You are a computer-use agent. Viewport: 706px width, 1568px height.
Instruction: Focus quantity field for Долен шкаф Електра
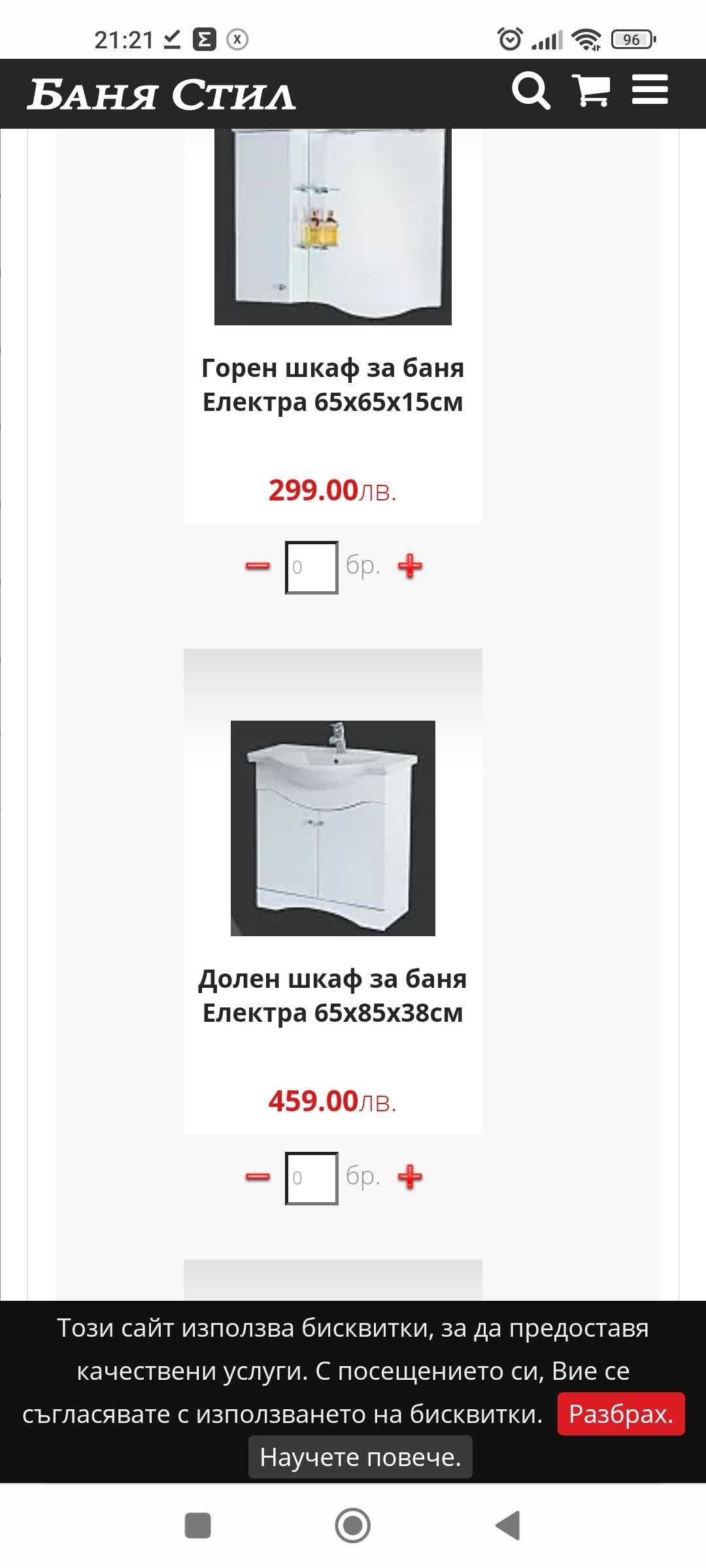[x=312, y=1178]
